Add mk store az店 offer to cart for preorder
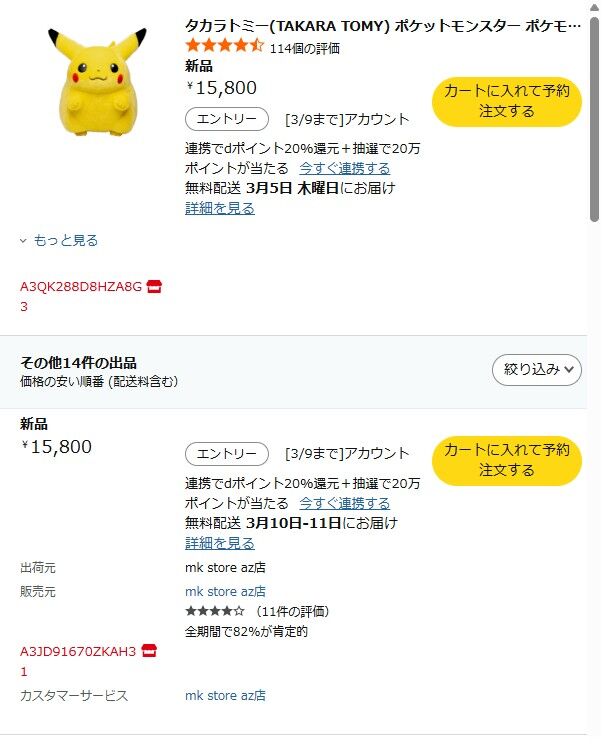This screenshot has height=744, width=604. point(506,460)
